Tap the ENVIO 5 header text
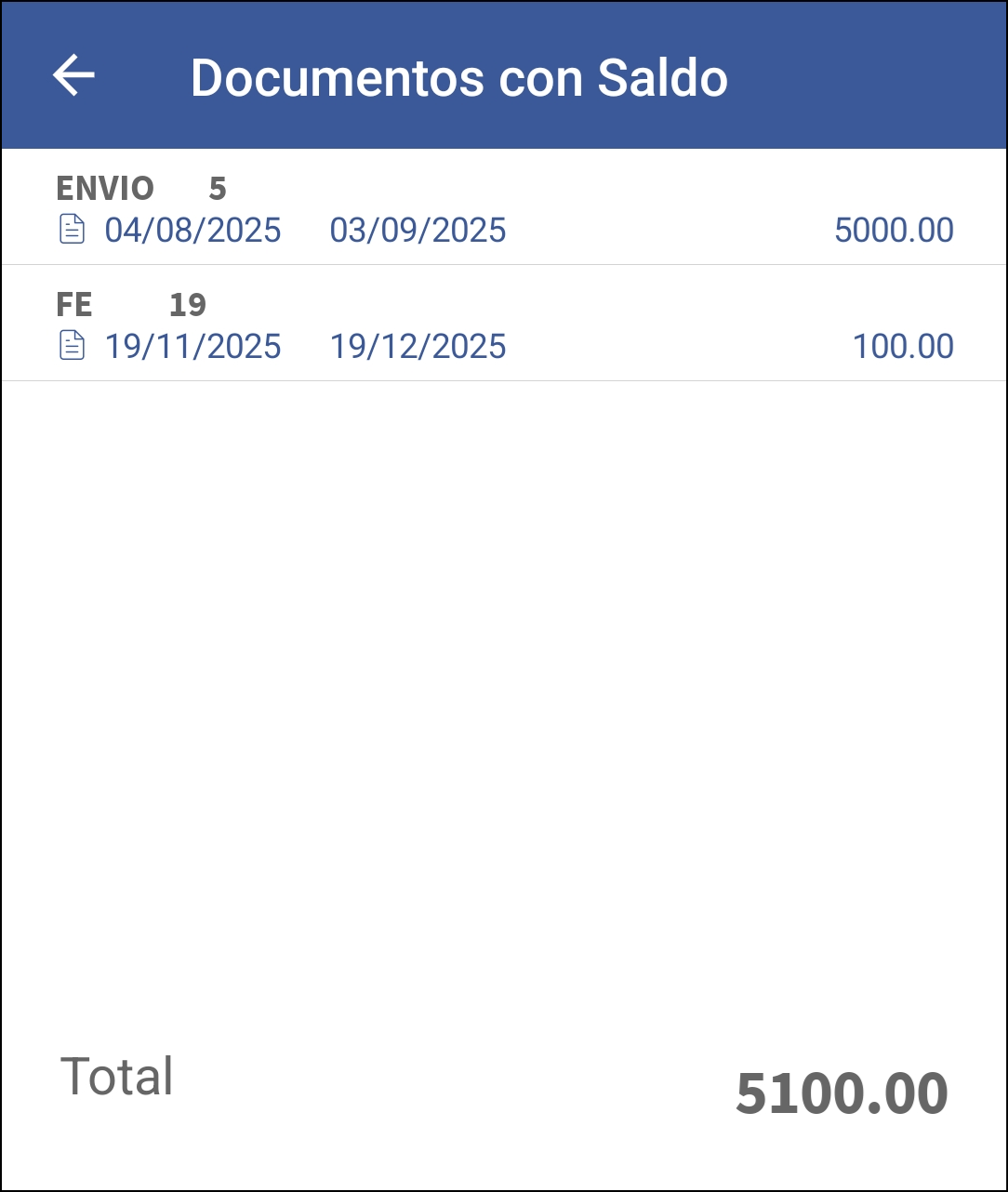The height and width of the screenshot is (1192, 1008). 107,188
